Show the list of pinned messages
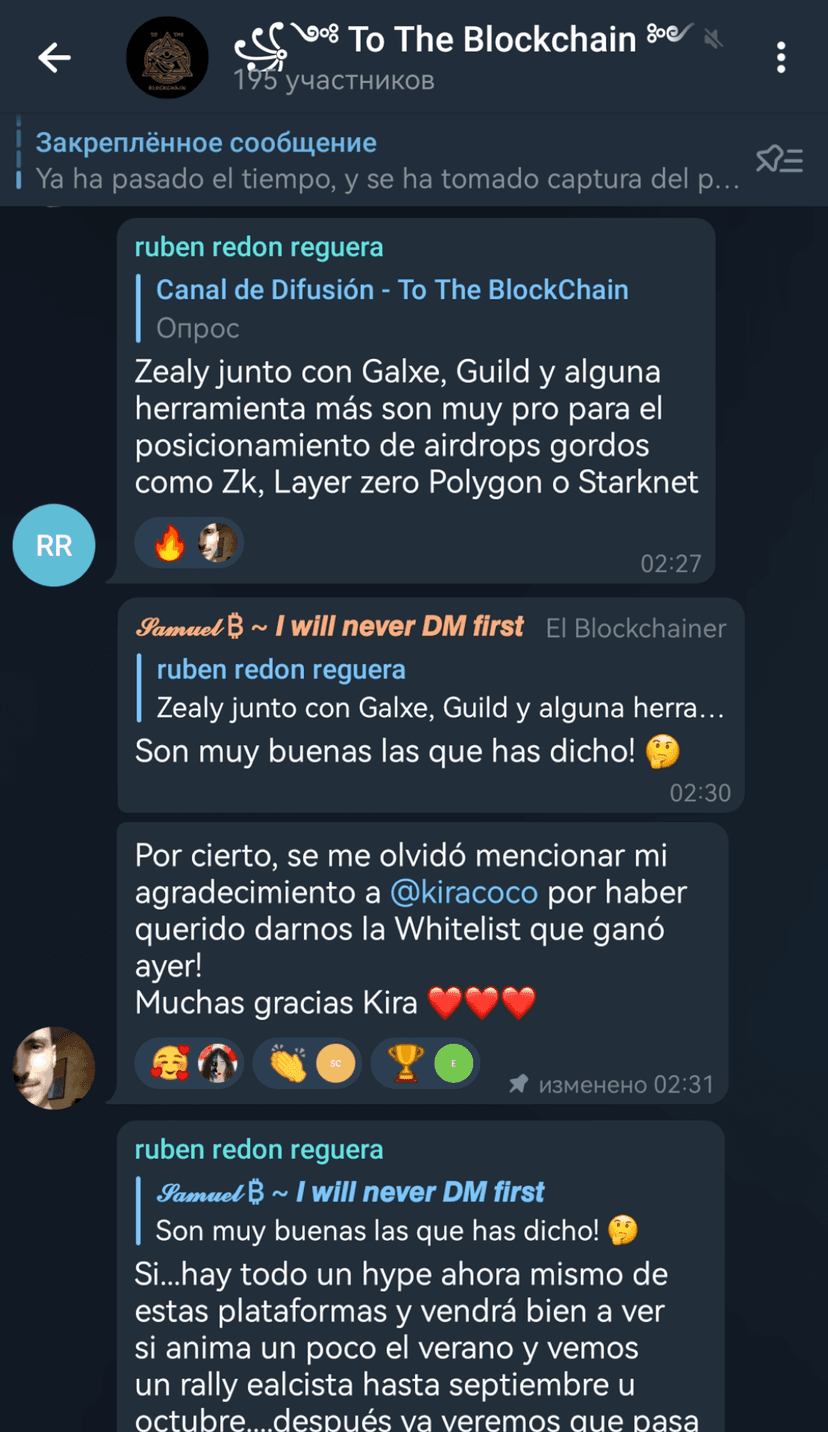This screenshot has height=1432, width=828. pyautogui.click(x=779, y=160)
